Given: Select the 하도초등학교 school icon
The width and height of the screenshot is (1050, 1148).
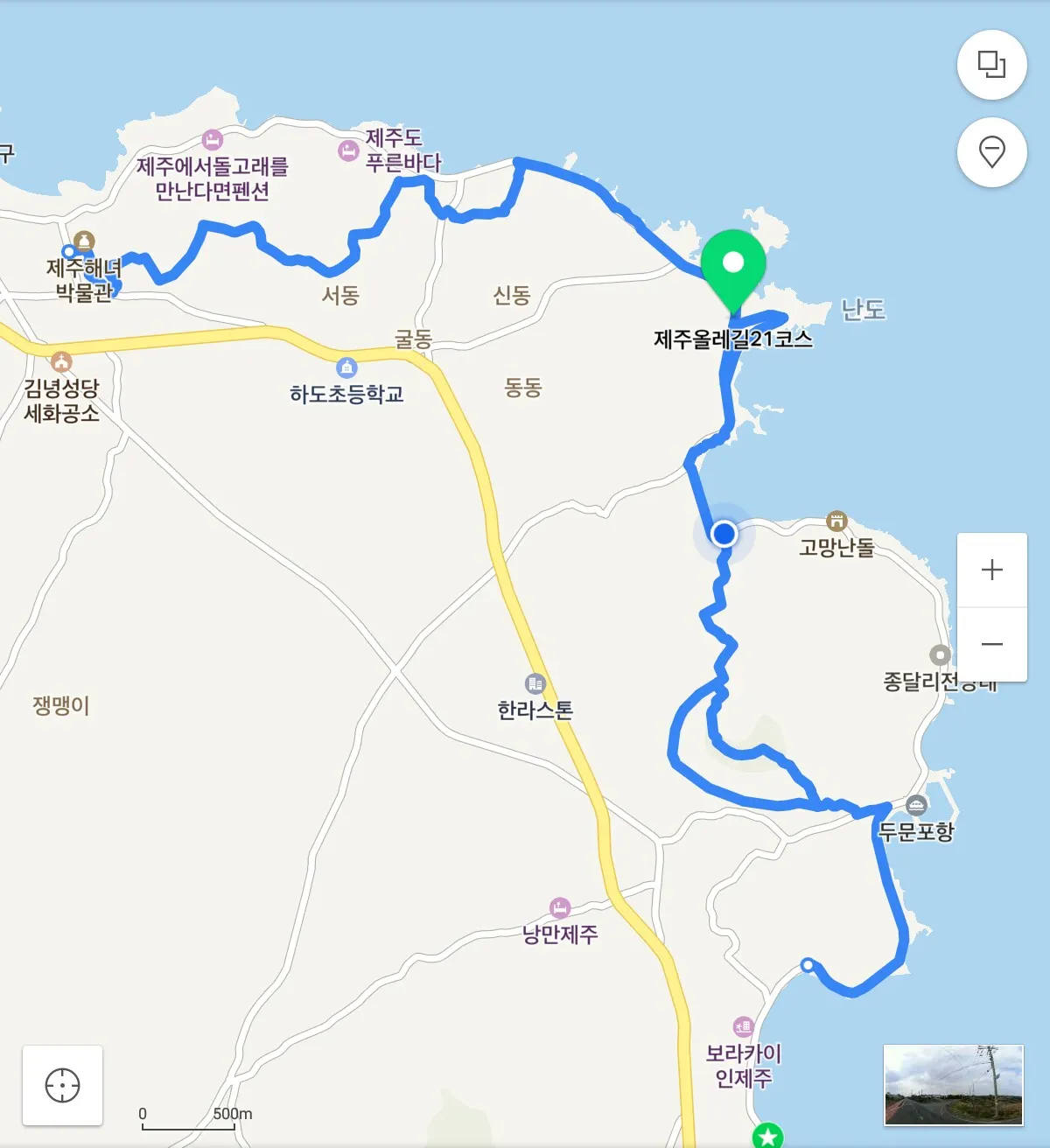Looking at the screenshot, I should pyautogui.click(x=347, y=369).
